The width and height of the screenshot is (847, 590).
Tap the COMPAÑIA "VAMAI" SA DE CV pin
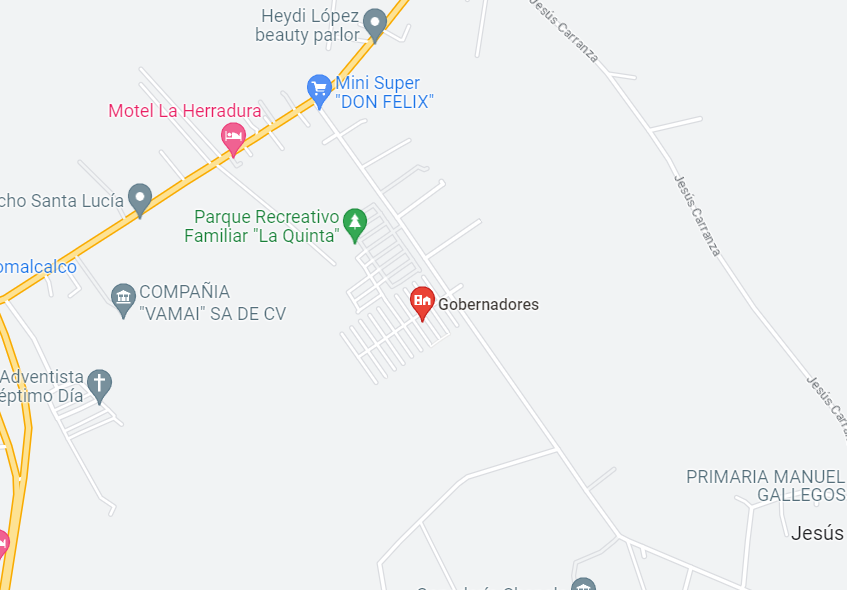coord(123,300)
